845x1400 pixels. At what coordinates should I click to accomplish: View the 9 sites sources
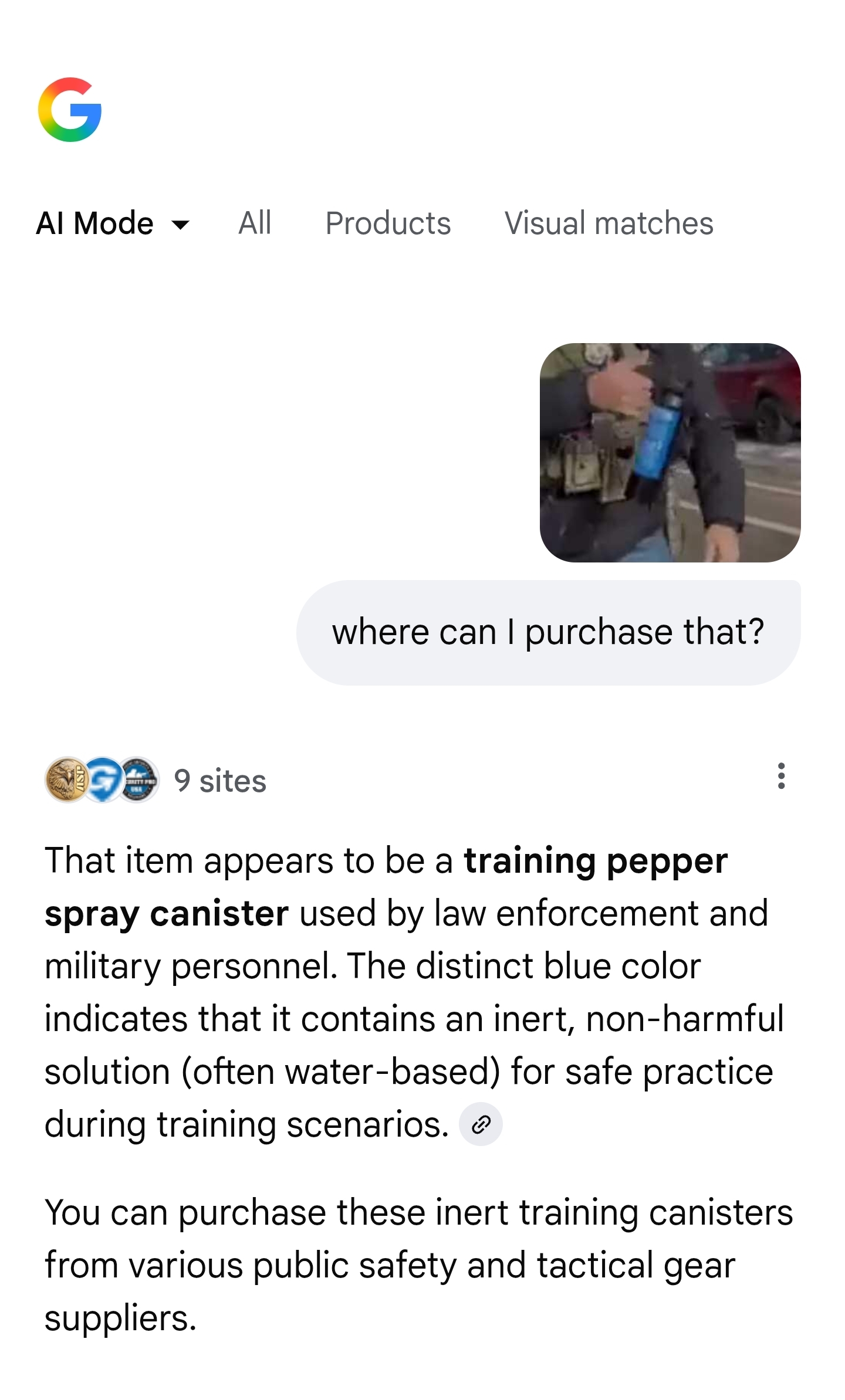click(156, 780)
